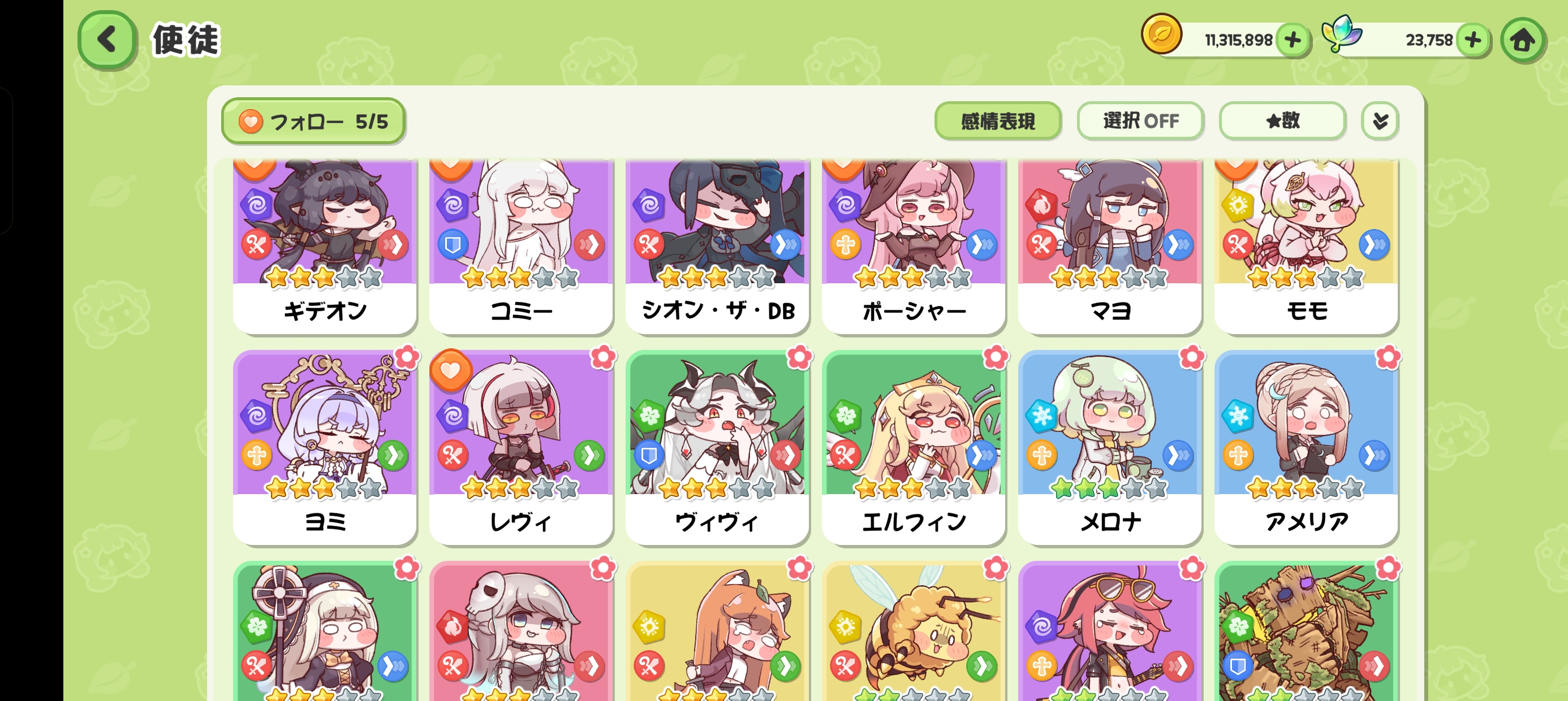Go back using the green arrow button
The width and height of the screenshot is (1568, 701).
107,40
